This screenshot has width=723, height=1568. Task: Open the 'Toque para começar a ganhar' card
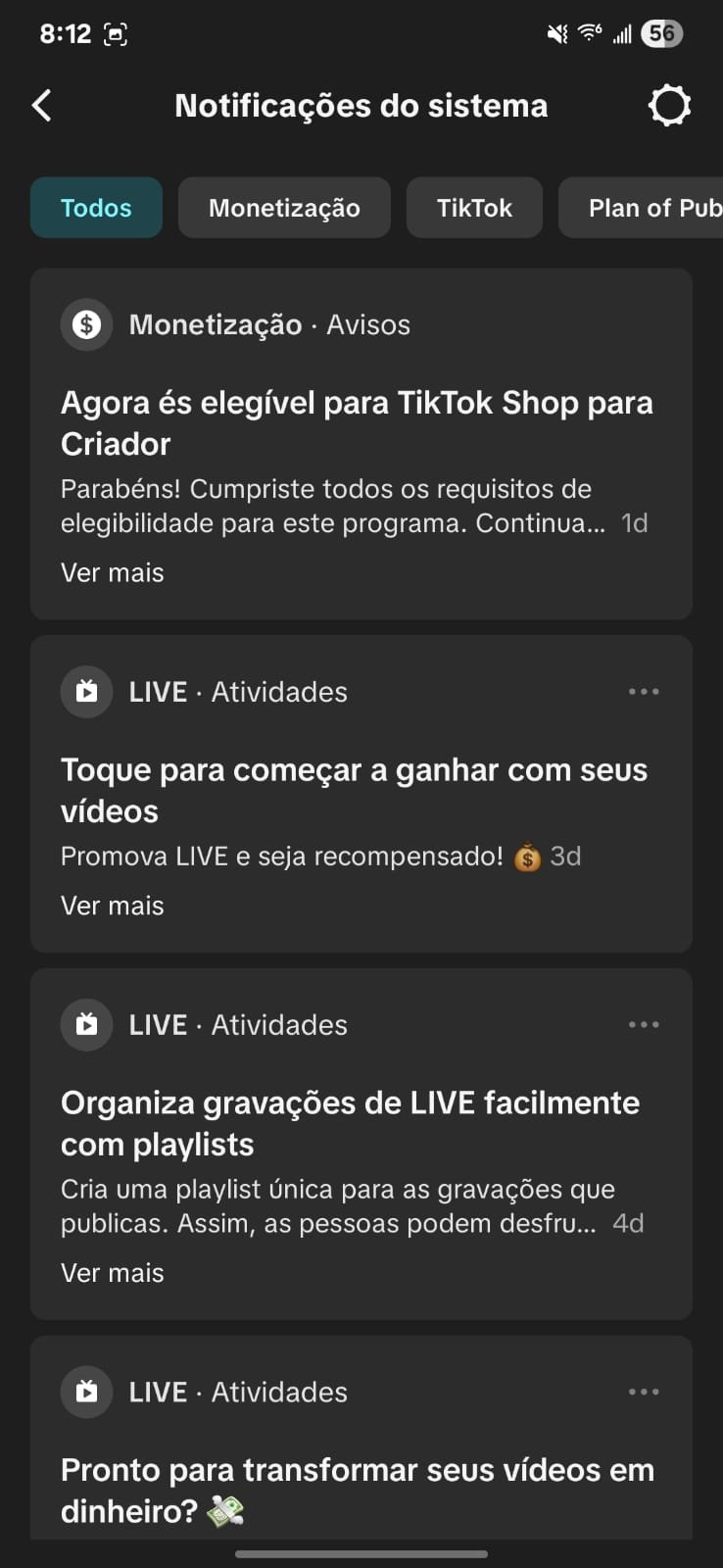point(361,794)
